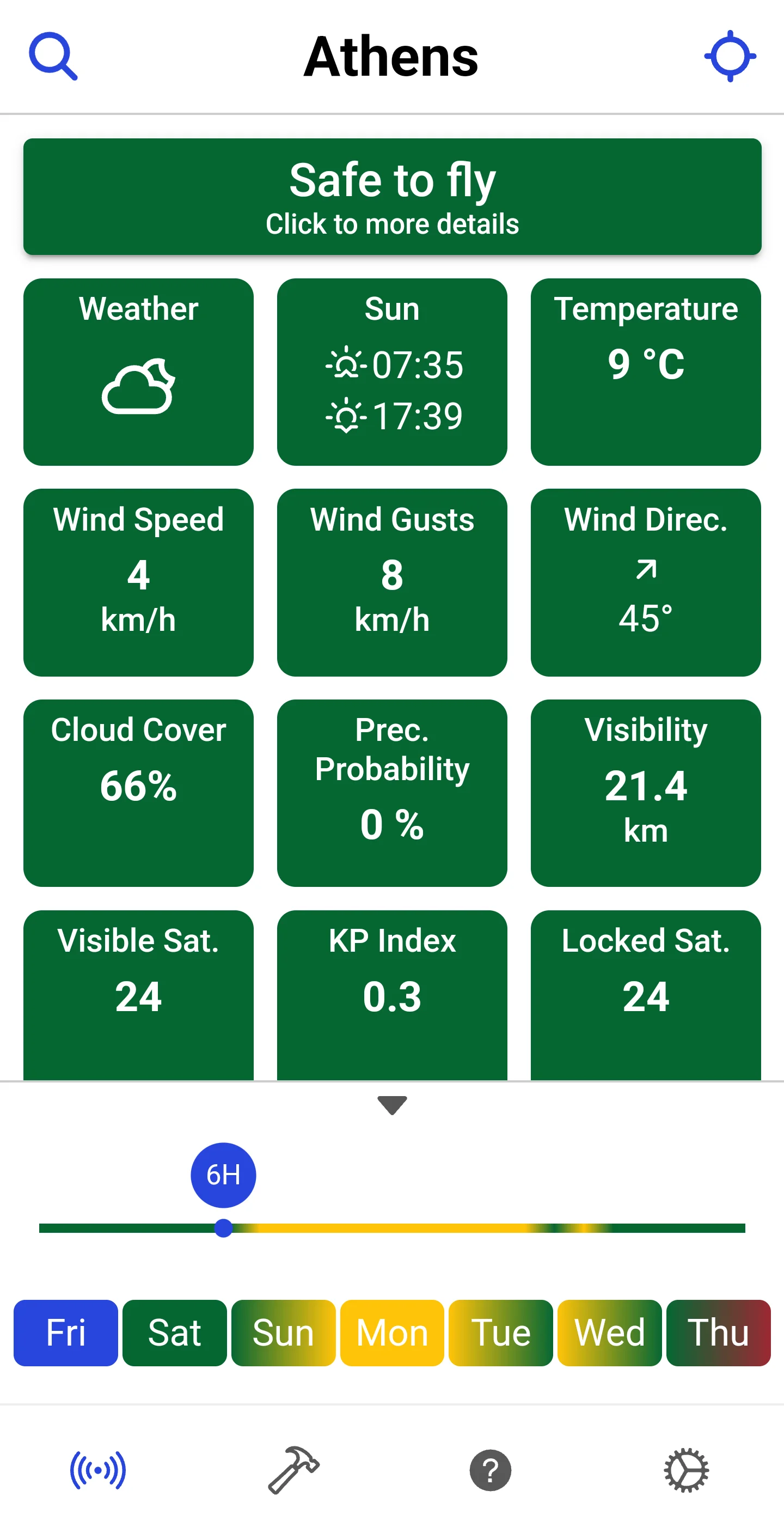This screenshot has height=1533, width=784.
Task: Open the live signal tab
Action: pos(98,1470)
